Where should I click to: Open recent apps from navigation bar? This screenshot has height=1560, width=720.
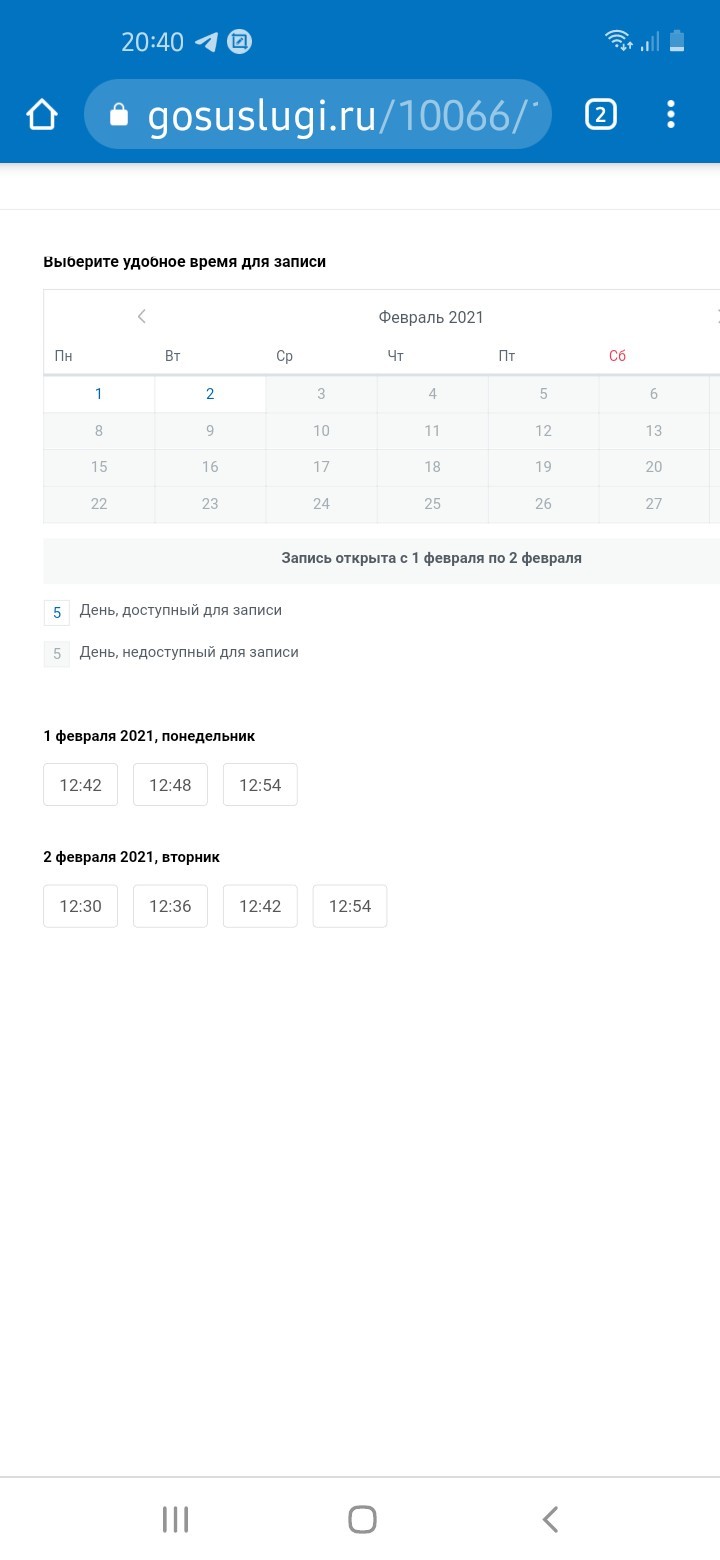pyautogui.click(x=175, y=1519)
